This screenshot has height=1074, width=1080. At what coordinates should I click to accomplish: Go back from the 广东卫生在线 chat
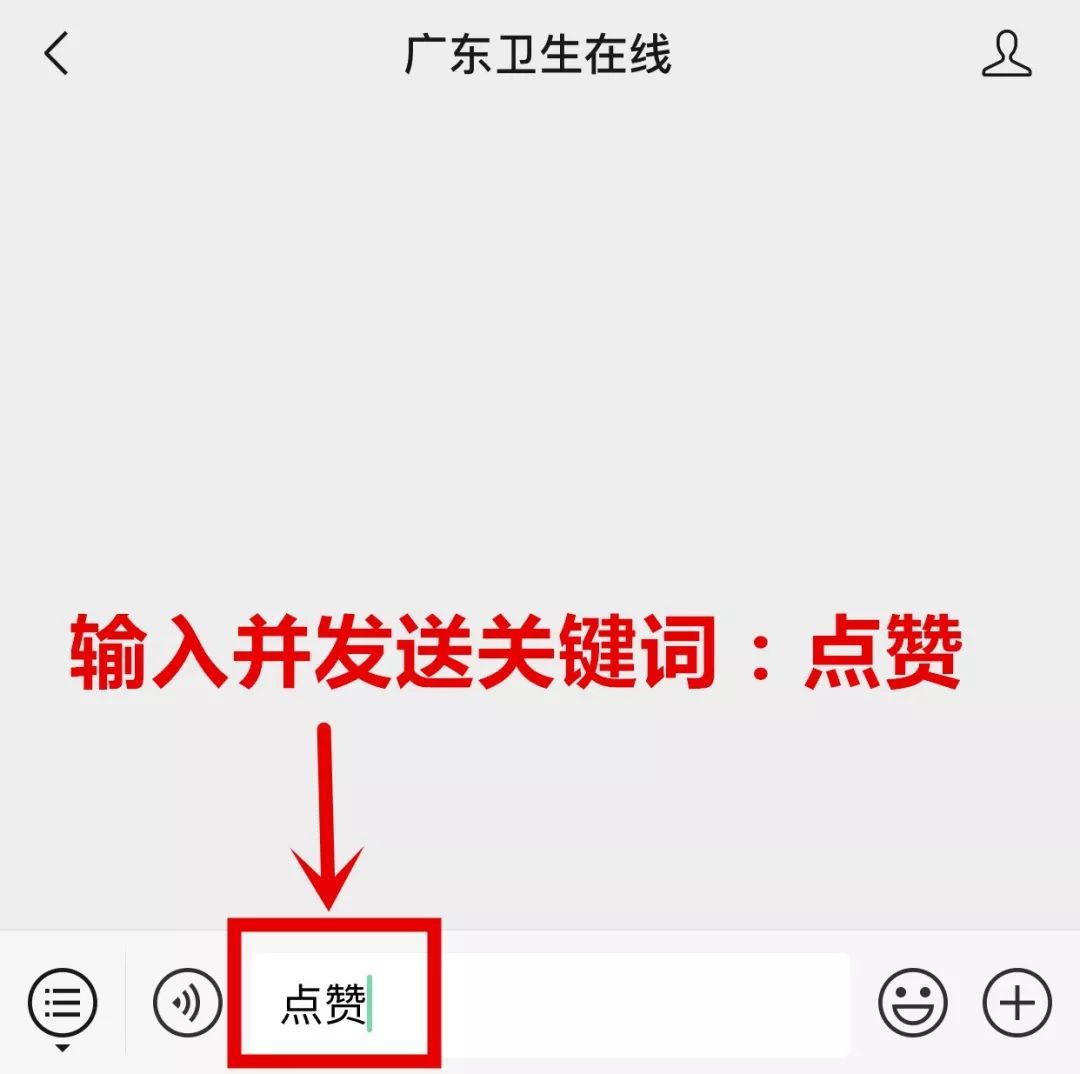click(x=57, y=54)
